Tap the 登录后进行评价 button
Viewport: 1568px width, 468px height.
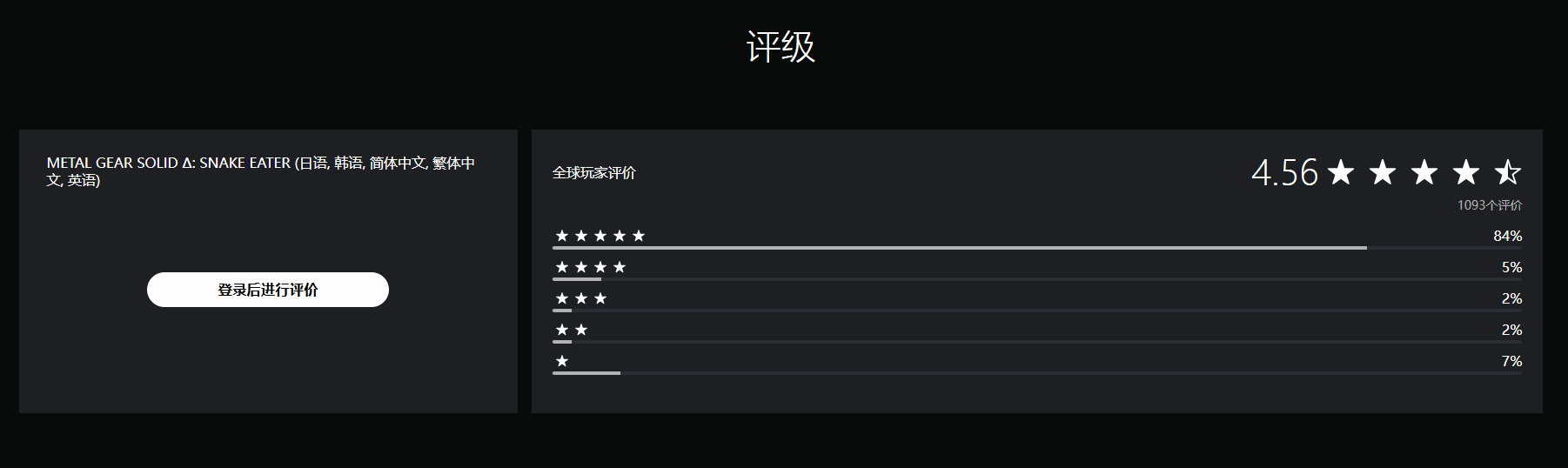267,290
